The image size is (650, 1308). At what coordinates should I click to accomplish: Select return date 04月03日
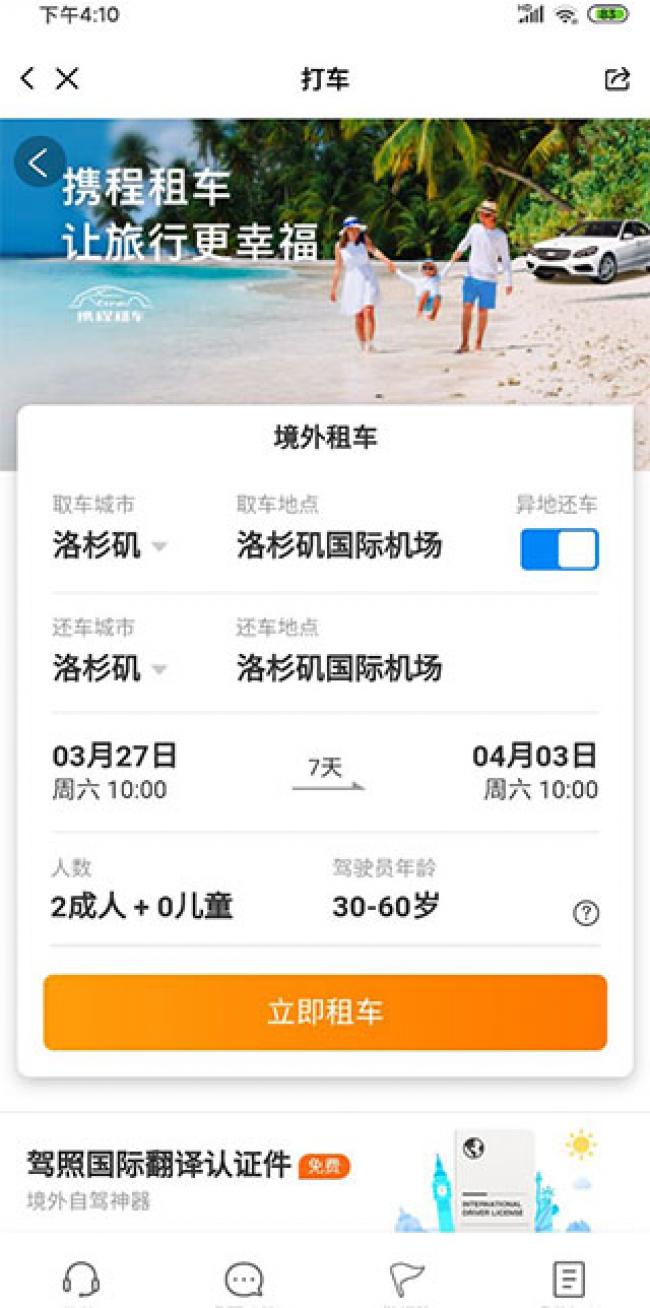(535, 771)
